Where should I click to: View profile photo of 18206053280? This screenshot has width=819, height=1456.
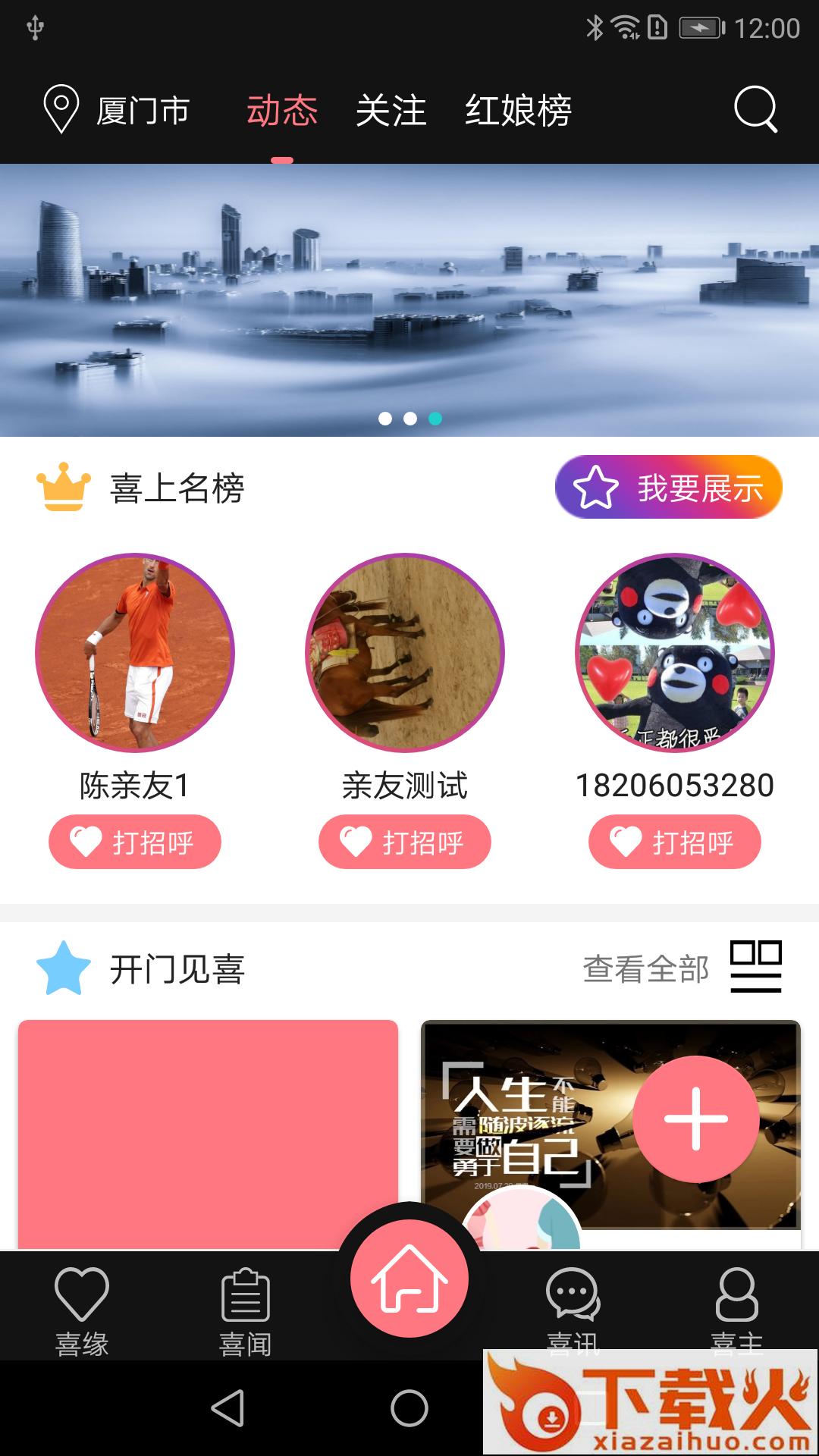(x=675, y=653)
